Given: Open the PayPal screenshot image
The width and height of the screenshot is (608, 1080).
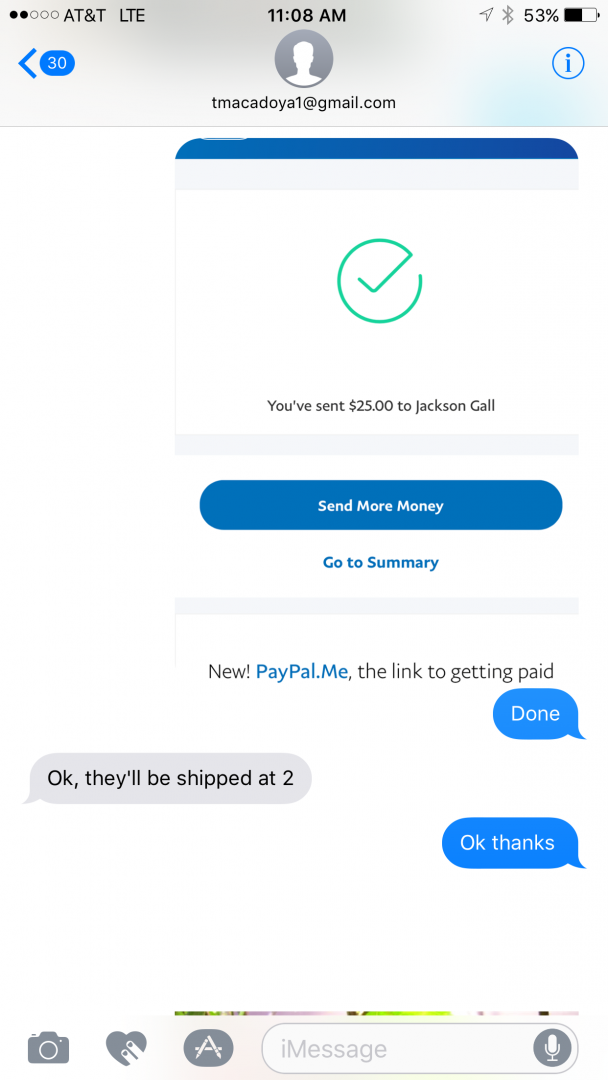Looking at the screenshot, I should tap(377, 400).
